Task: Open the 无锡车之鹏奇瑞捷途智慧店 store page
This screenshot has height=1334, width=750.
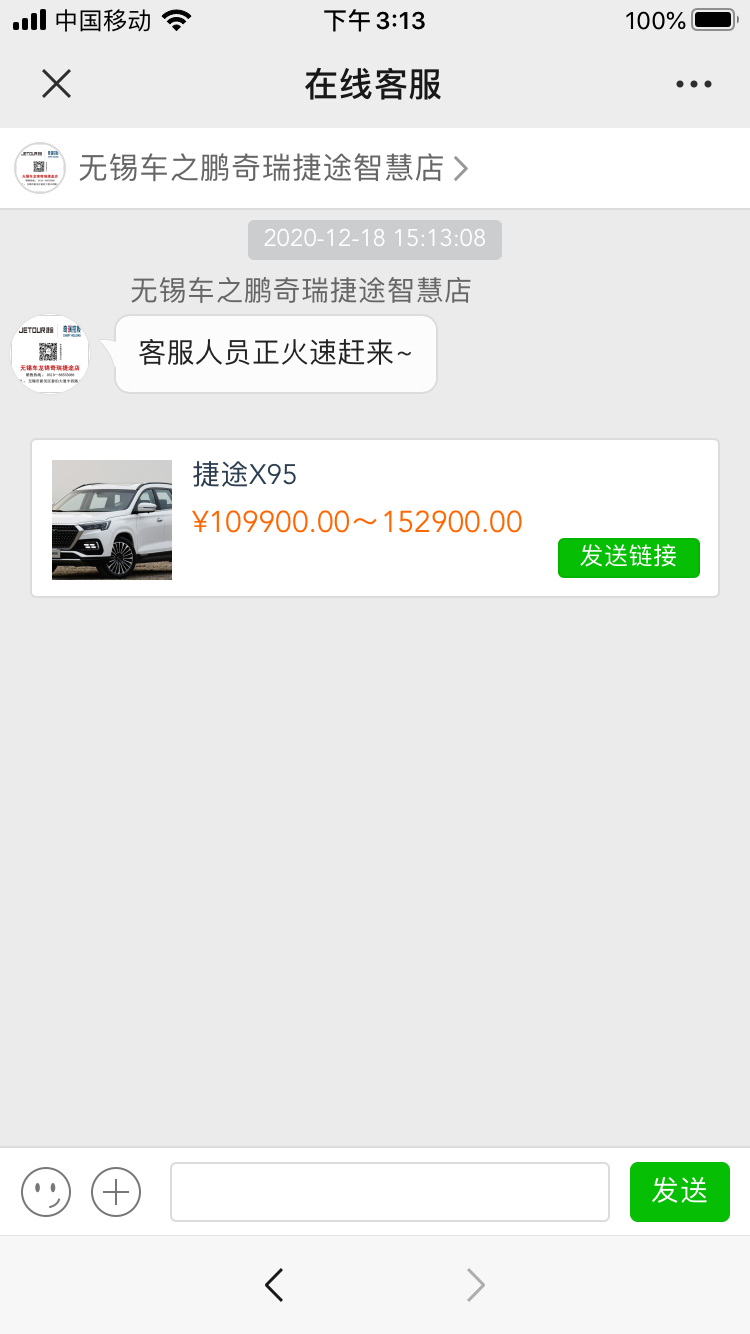Action: 260,168
